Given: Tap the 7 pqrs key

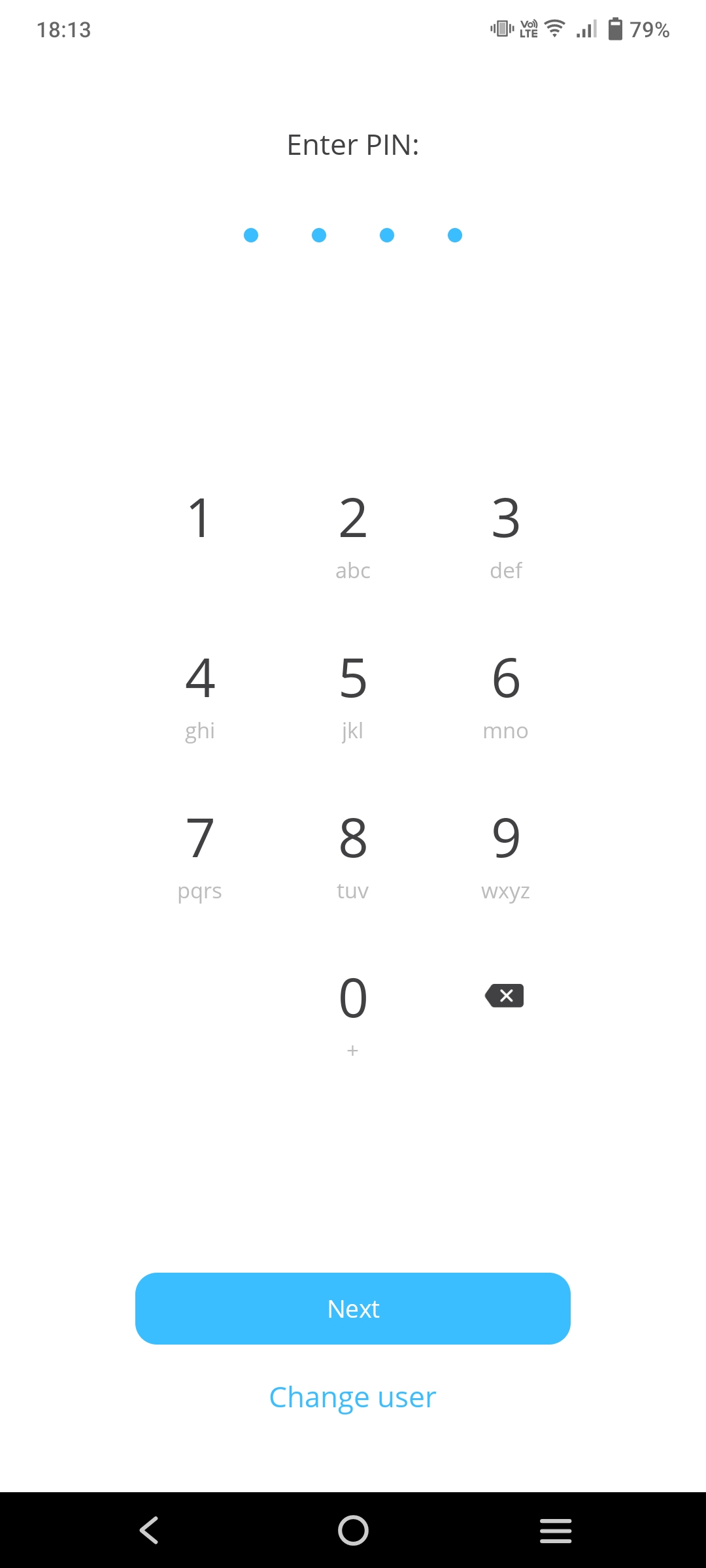Looking at the screenshot, I should point(200,853).
